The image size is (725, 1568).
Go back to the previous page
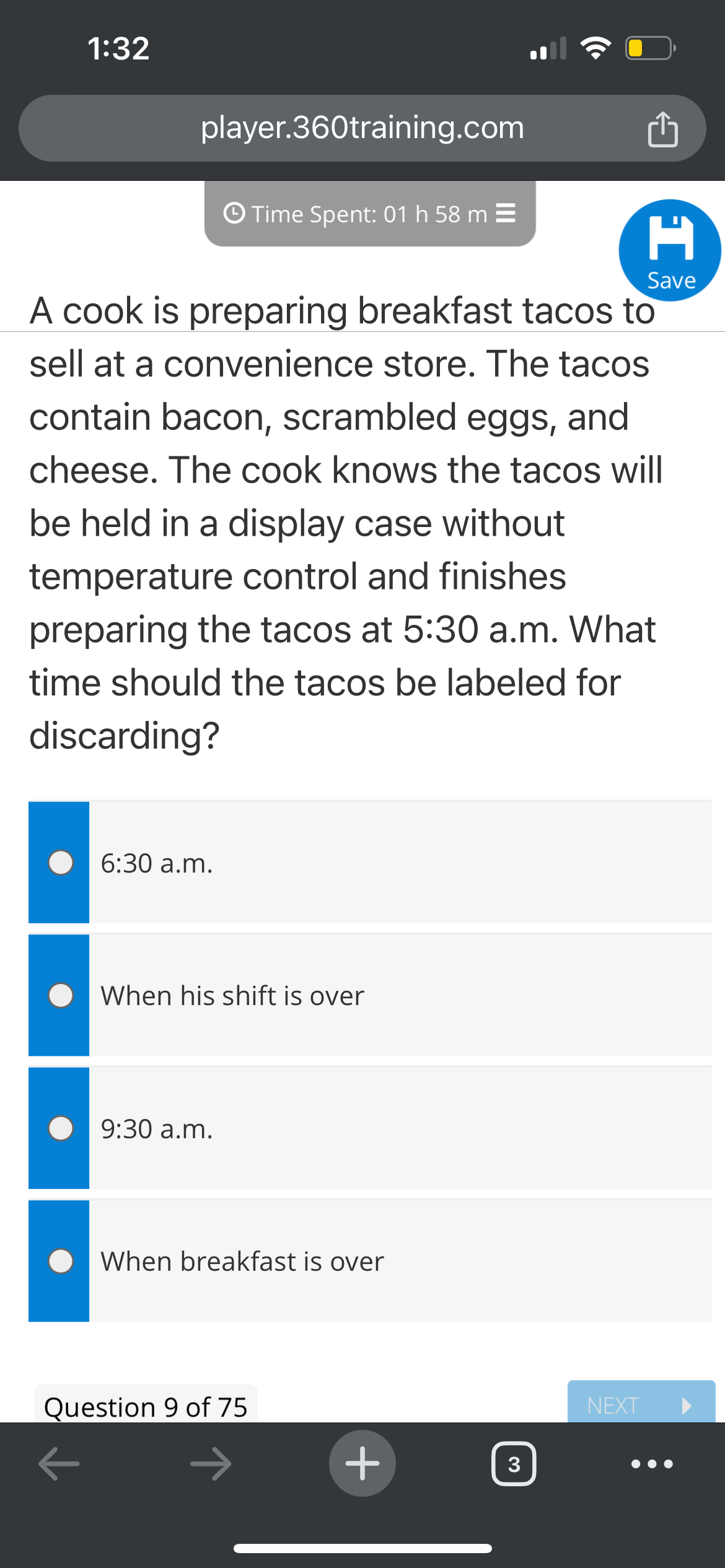coord(59,1464)
